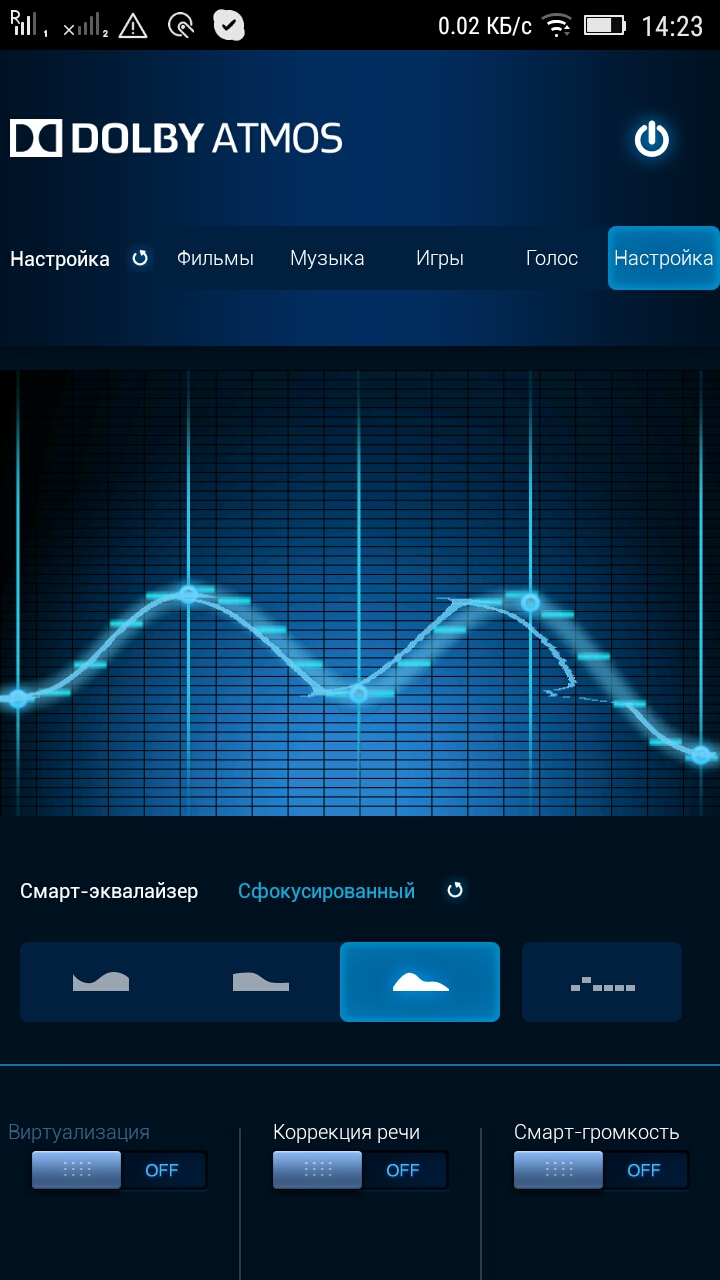Select the Игры profile
The width and height of the screenshot is (720, 1280).
click(x=440, y=258)
